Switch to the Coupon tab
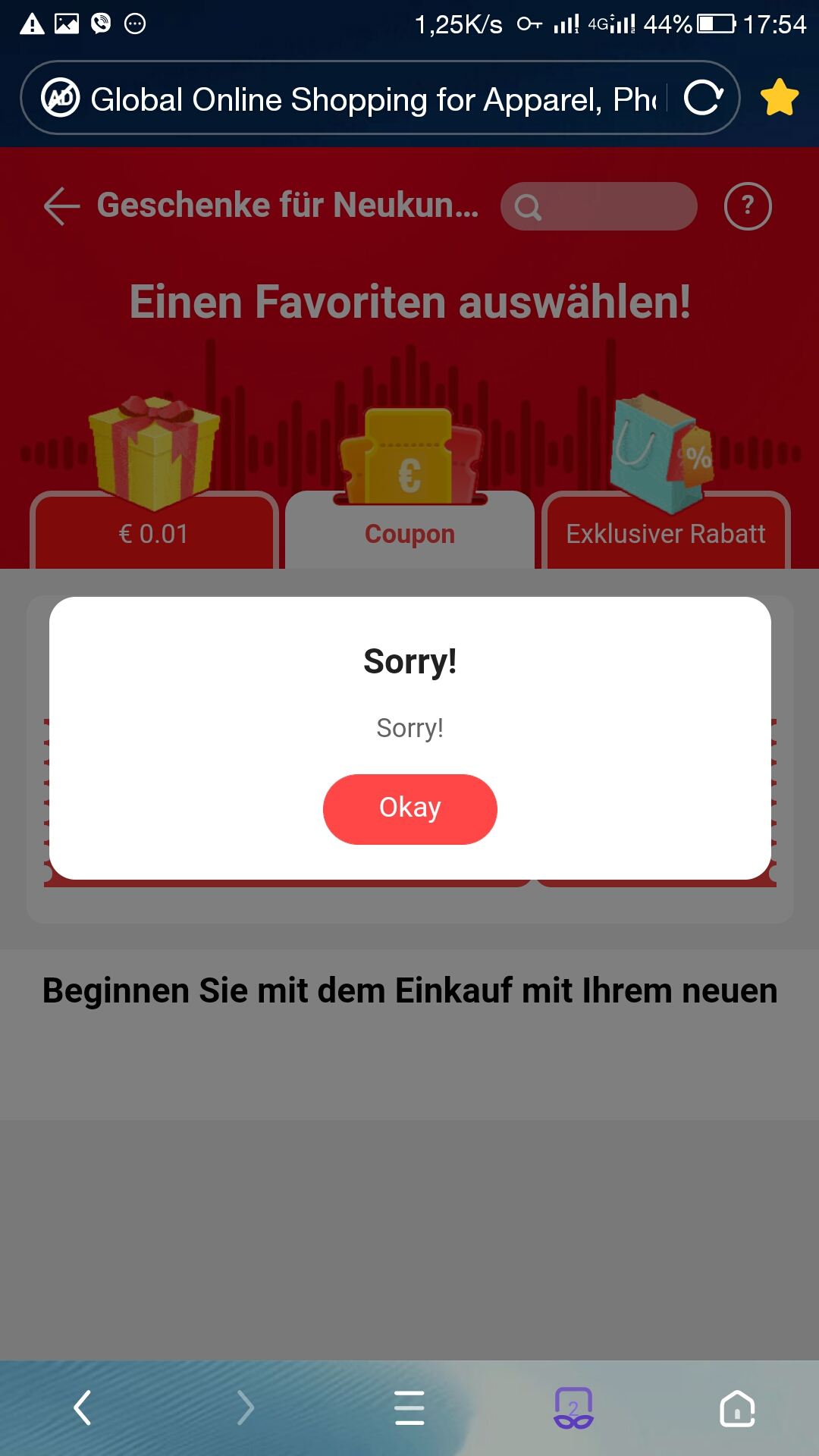 click(x=409, y=531)
